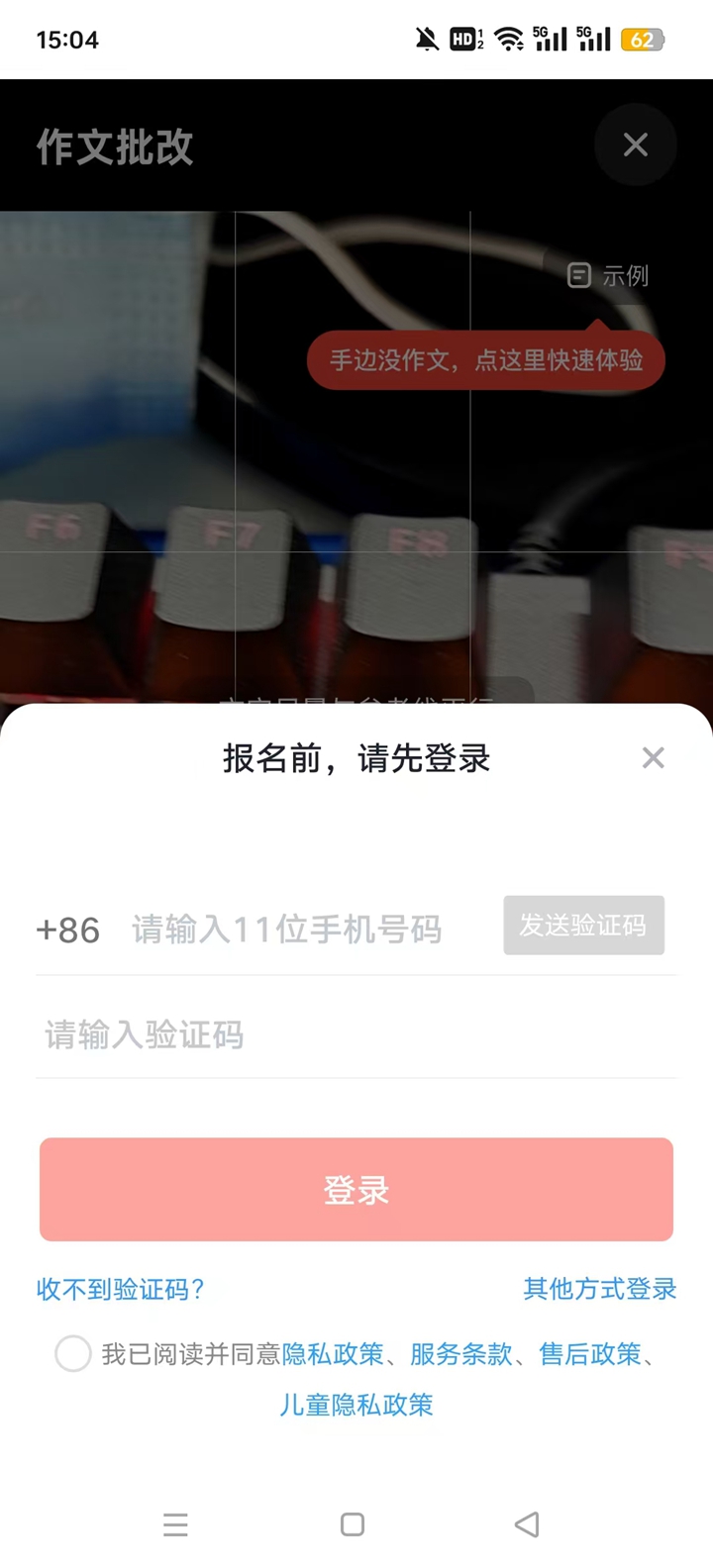Close the 作文批改 camera screen
The height and width of the screenshot is (1568, 713).
click(635, 146)
